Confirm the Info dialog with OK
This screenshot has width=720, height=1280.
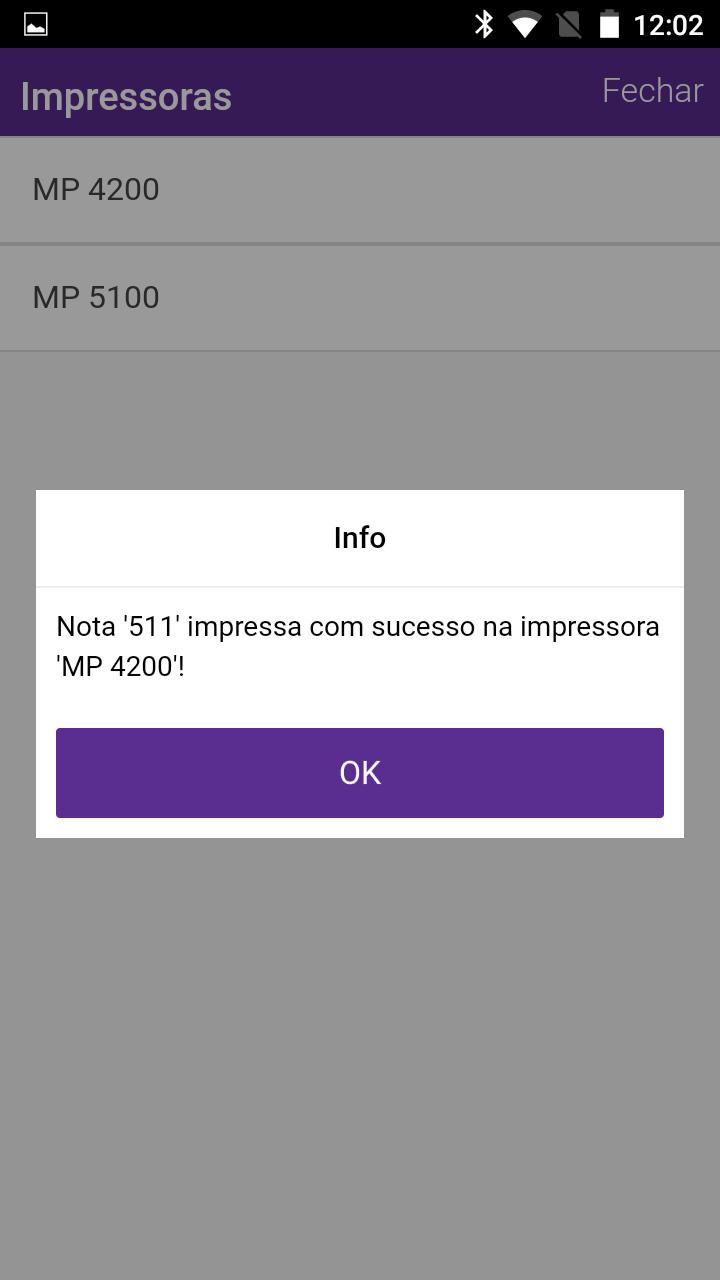click(x=360, y=773)
